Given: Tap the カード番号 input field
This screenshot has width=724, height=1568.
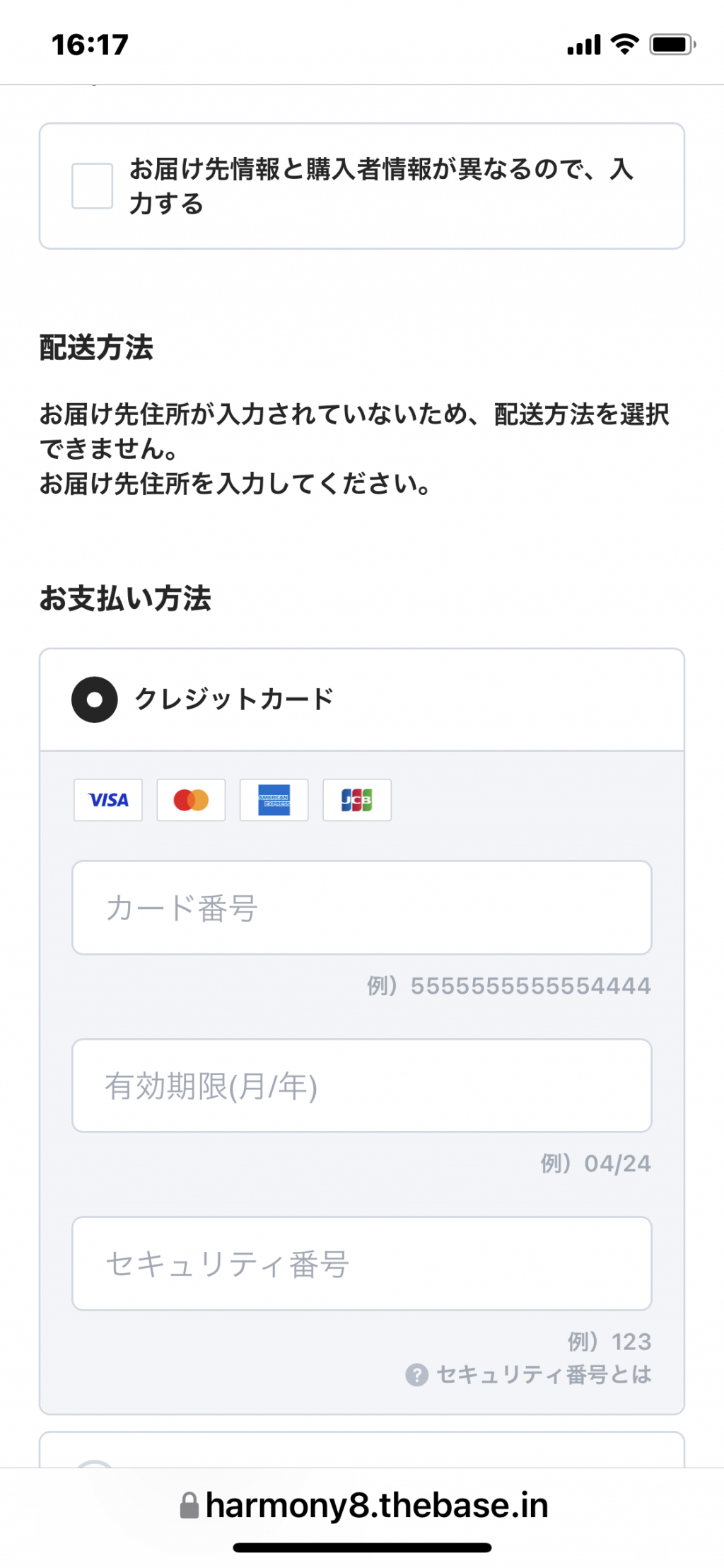Looking at the screenshot, I should point(362,907).
